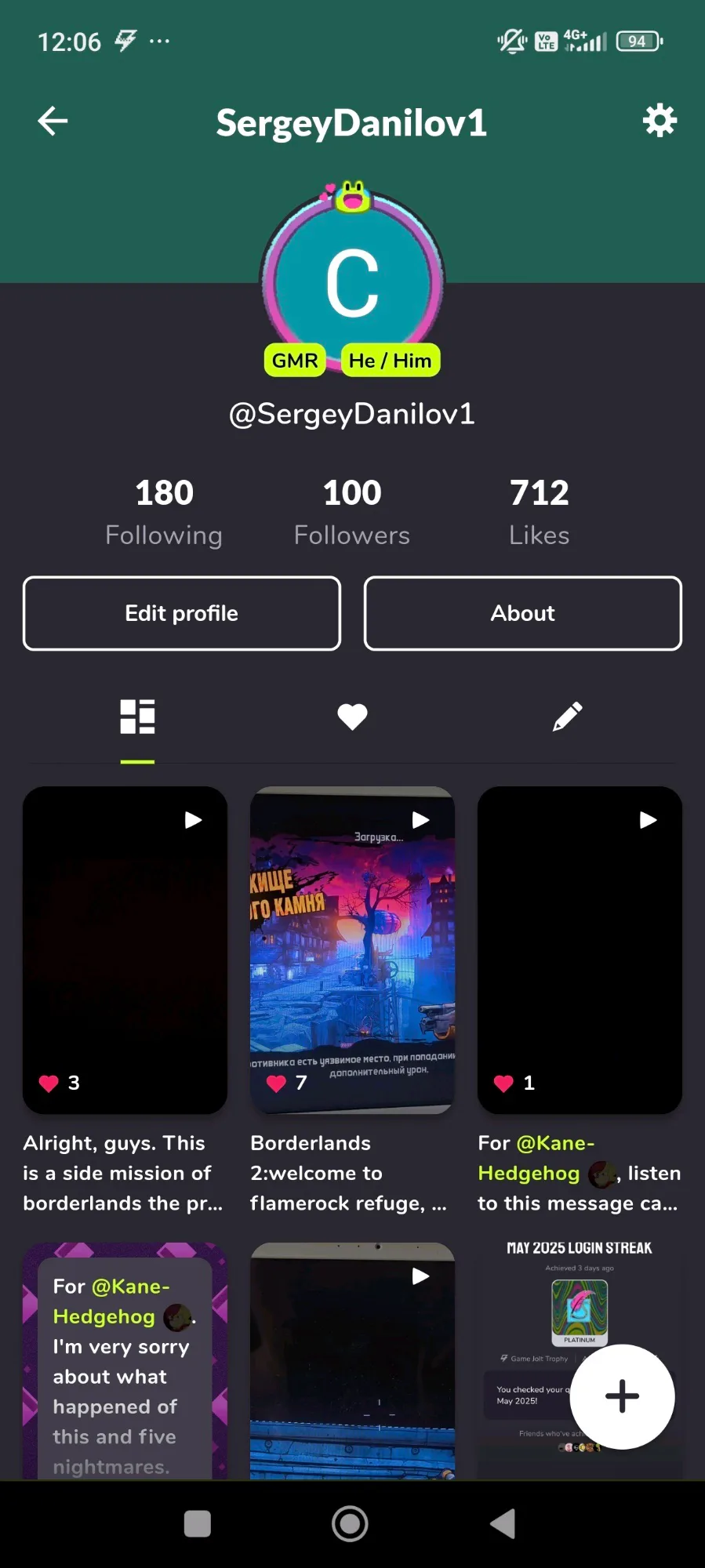
Task: Tap the system home button
Action: 350,1524
